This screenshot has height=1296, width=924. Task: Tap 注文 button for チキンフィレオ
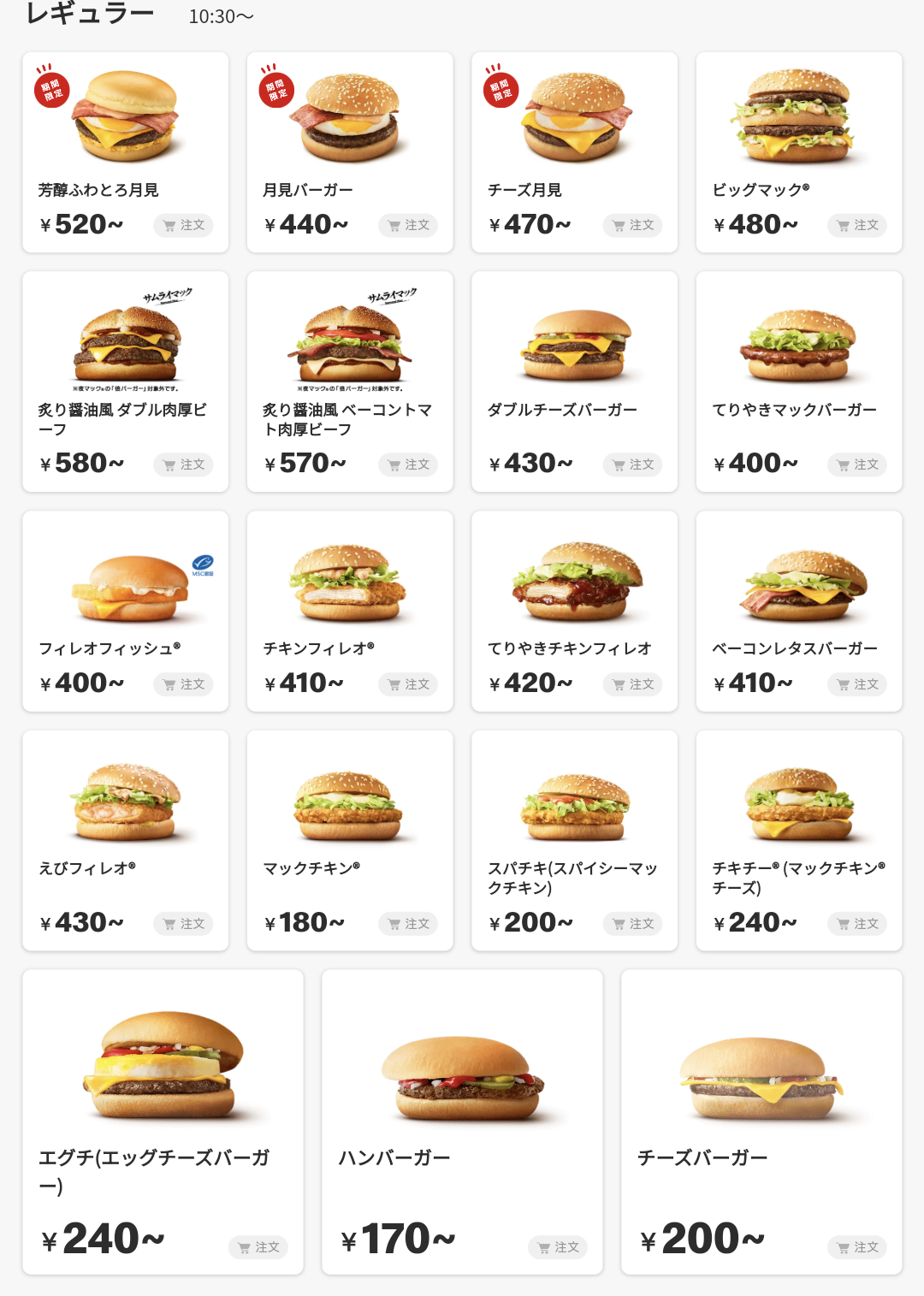tap(408, 684)
